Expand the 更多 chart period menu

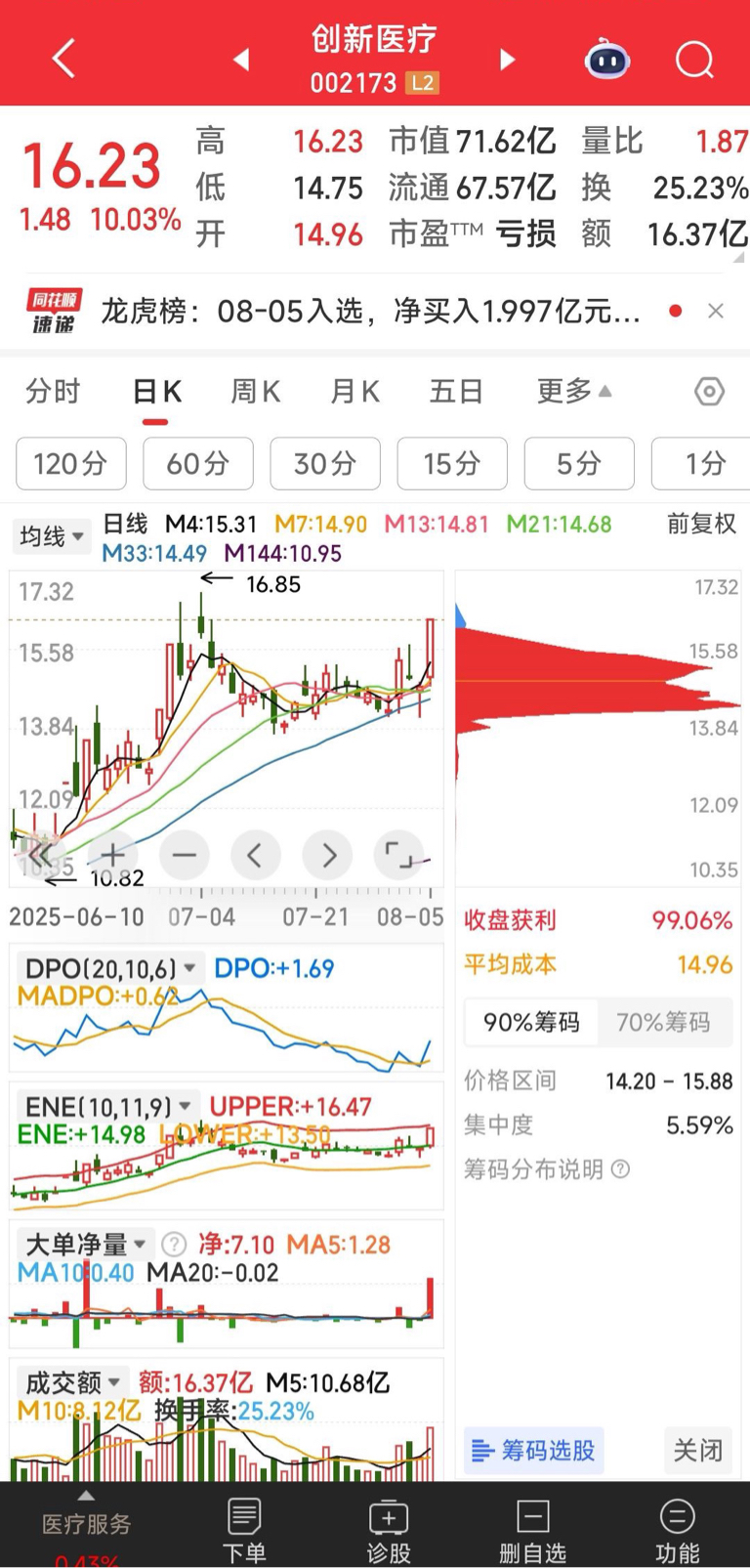click(574, 392)
